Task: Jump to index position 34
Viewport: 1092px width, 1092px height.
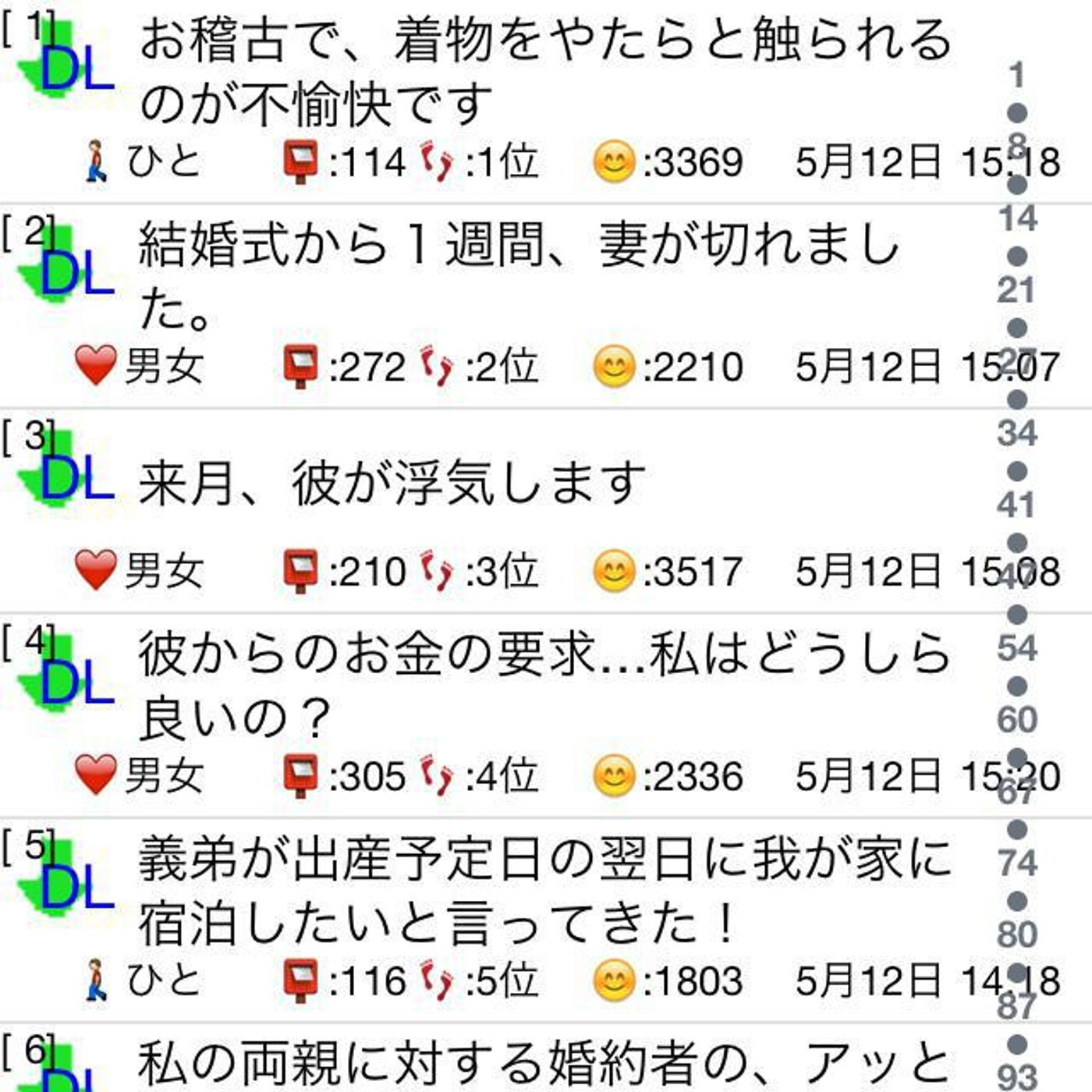Action: 1016,434
